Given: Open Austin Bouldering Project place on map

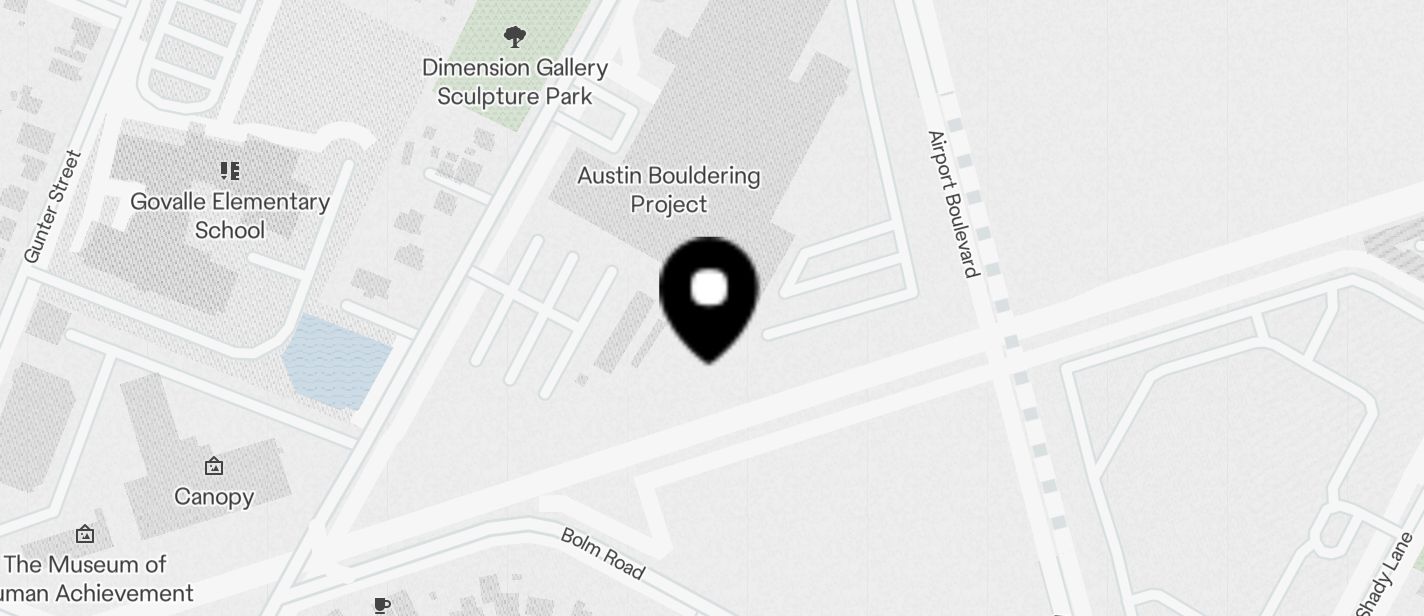Looking at the screenshot, I should [669, 190].
